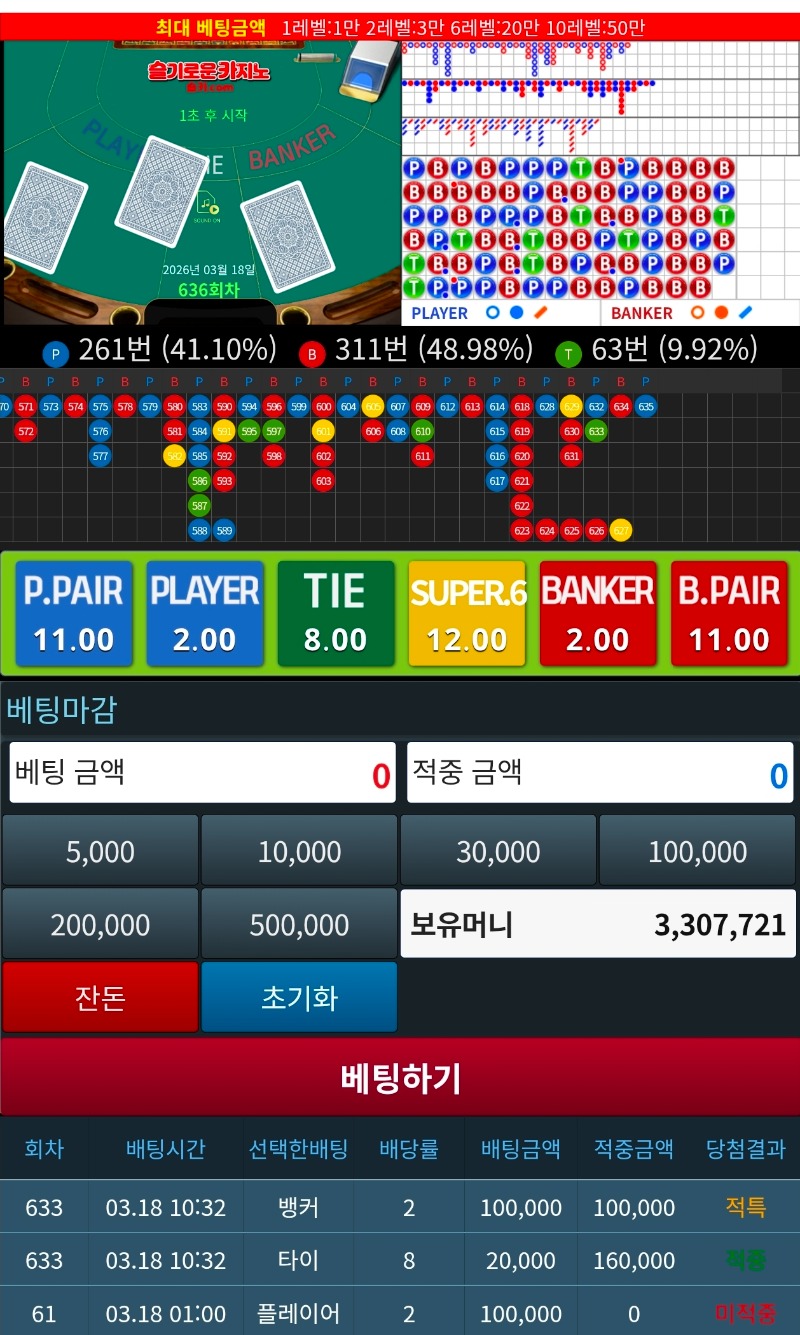This screenshot has width=800, height=1335.
Task: Tap the 베팅 금액 amount field
Action: (x=202, y=772)
